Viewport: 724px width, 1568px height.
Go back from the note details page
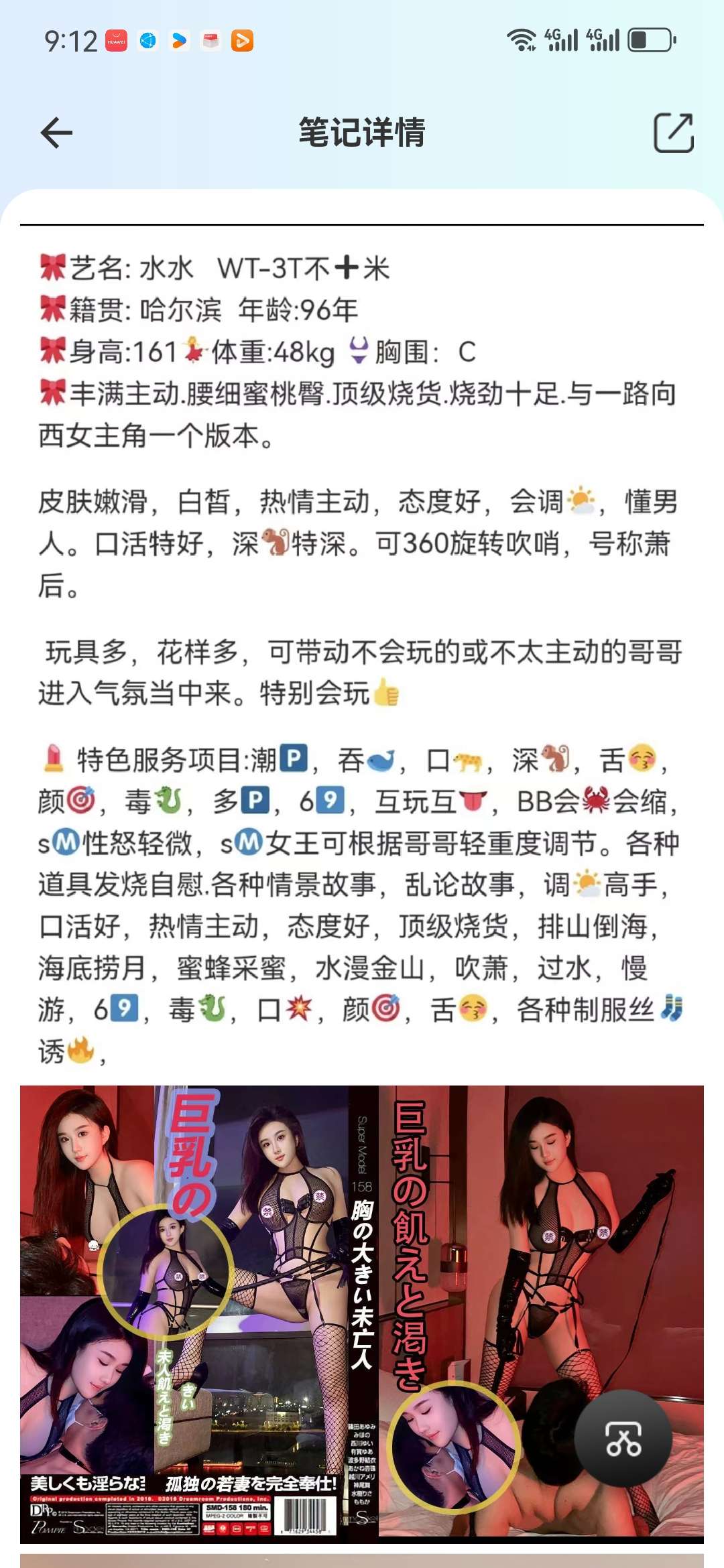pos(56,132)
